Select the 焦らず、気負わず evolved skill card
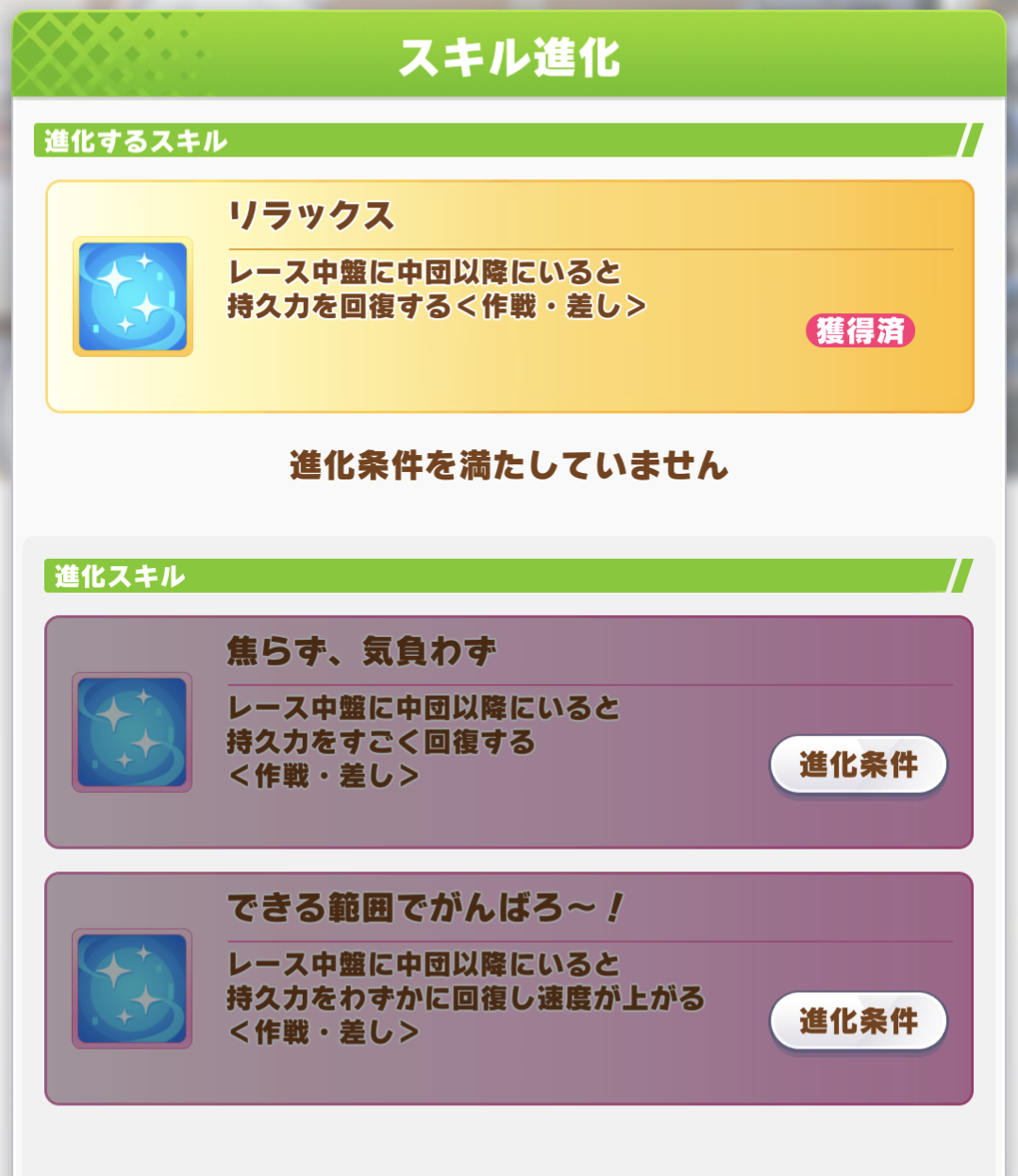The height and width of the screenshot is (1176, 1018). [x=509, y=732]
